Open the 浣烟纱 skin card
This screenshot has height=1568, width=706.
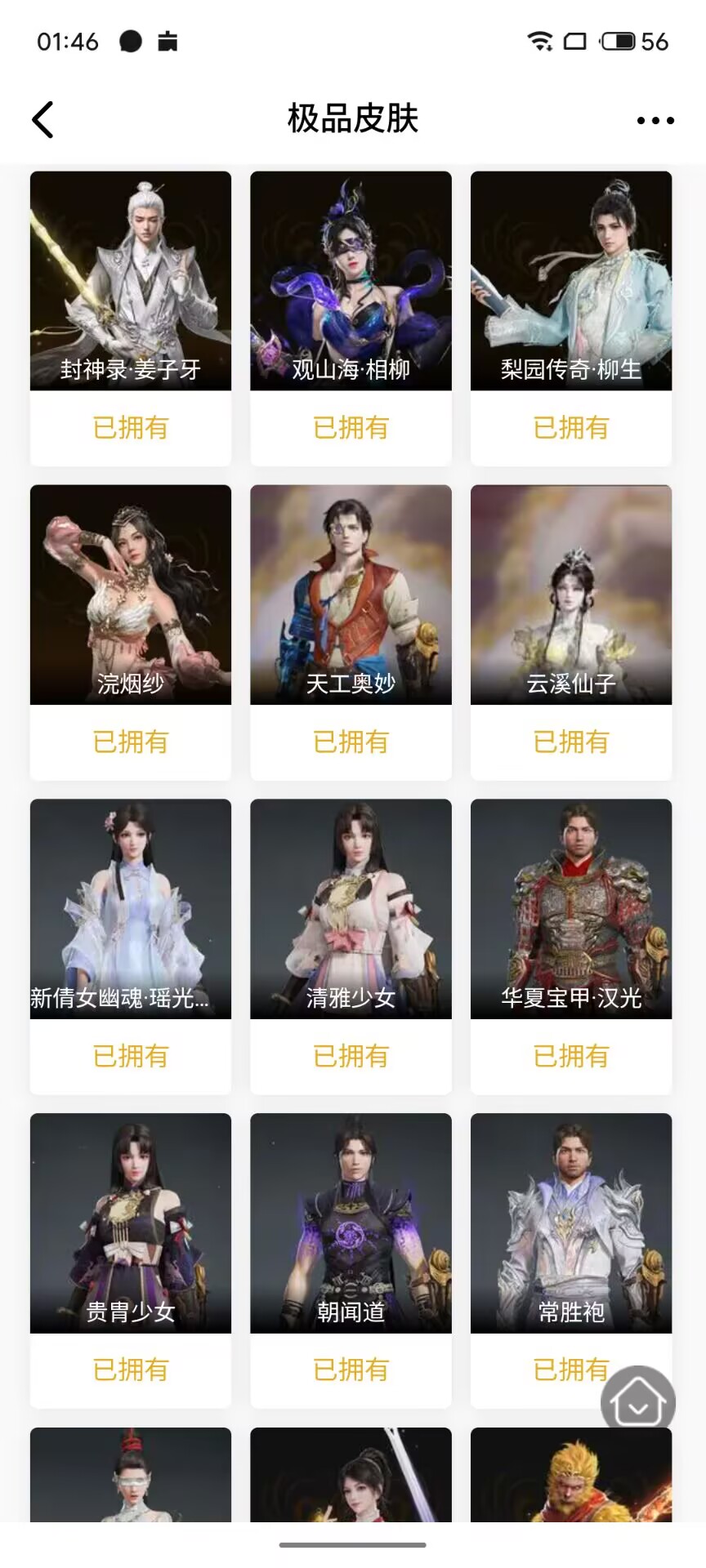point(131,595)
